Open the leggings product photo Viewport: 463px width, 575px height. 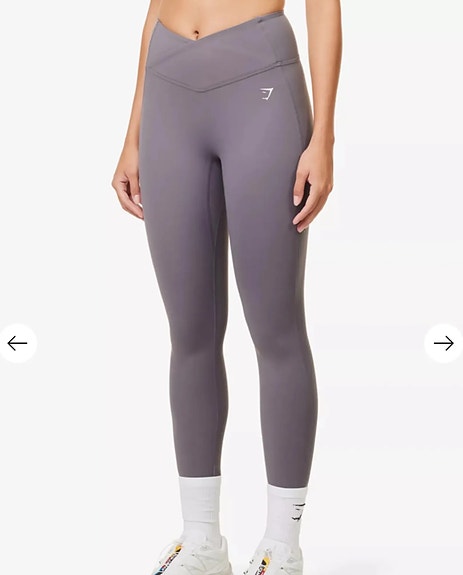[x=231, y=288]
